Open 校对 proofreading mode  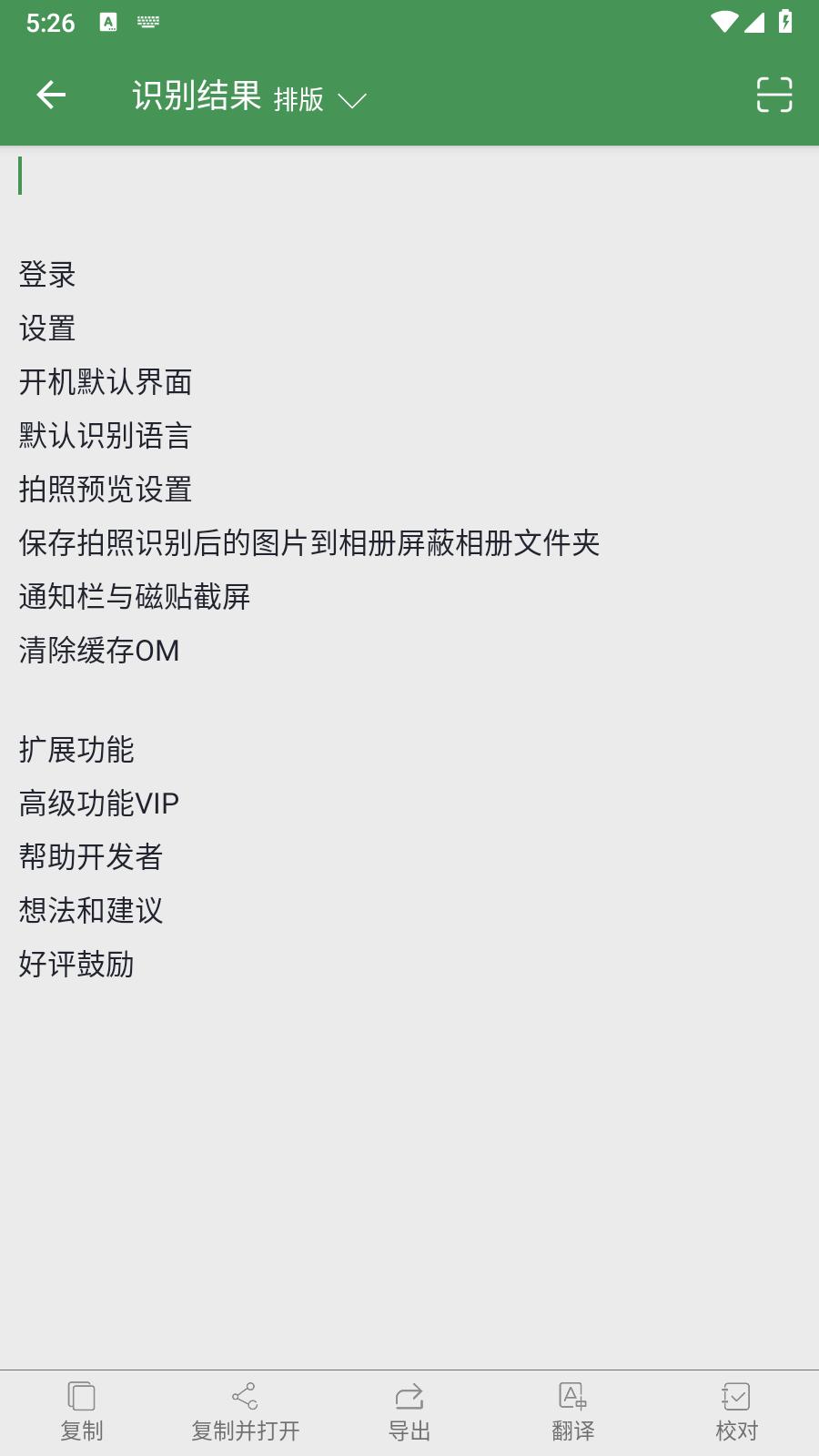tap(737, 1412)
